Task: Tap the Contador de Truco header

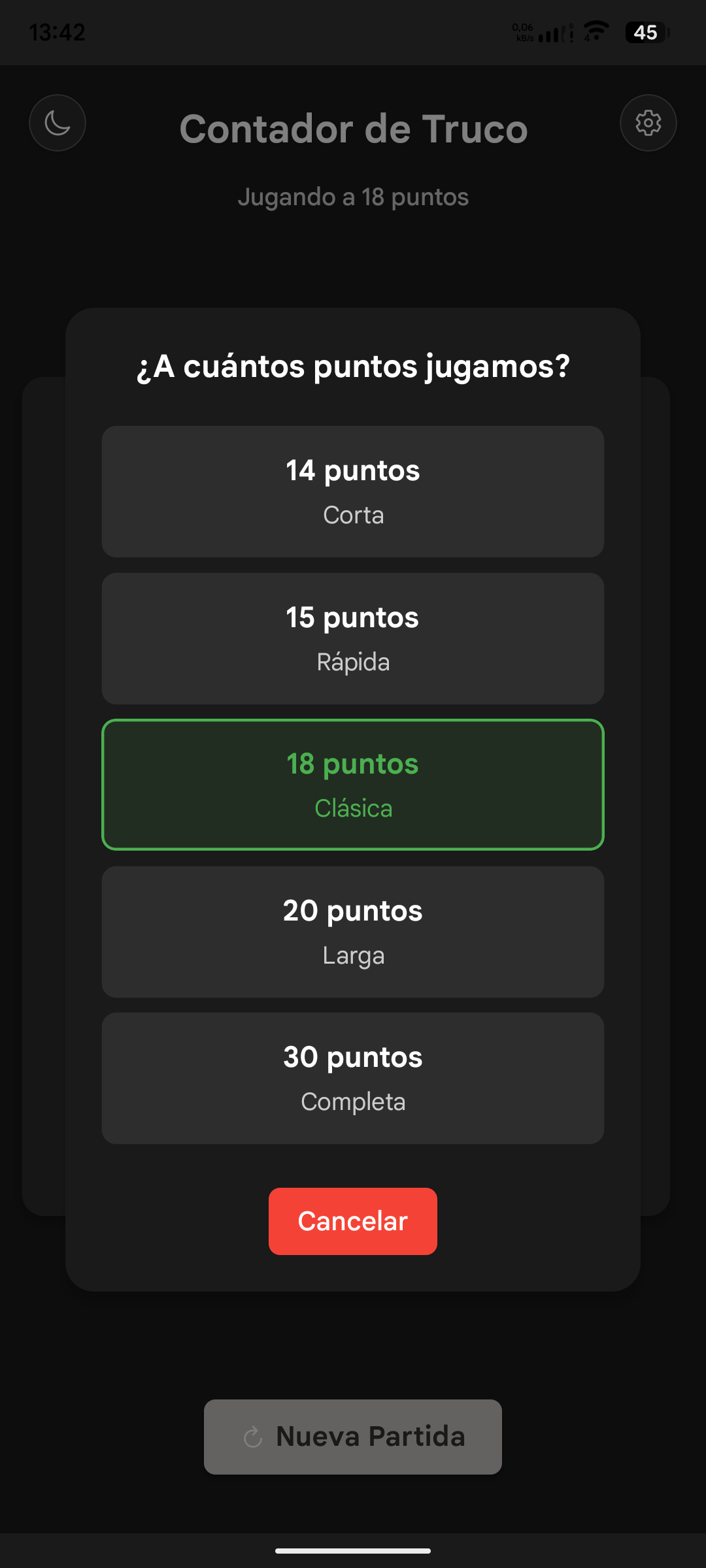Action: tap(353, 129)
